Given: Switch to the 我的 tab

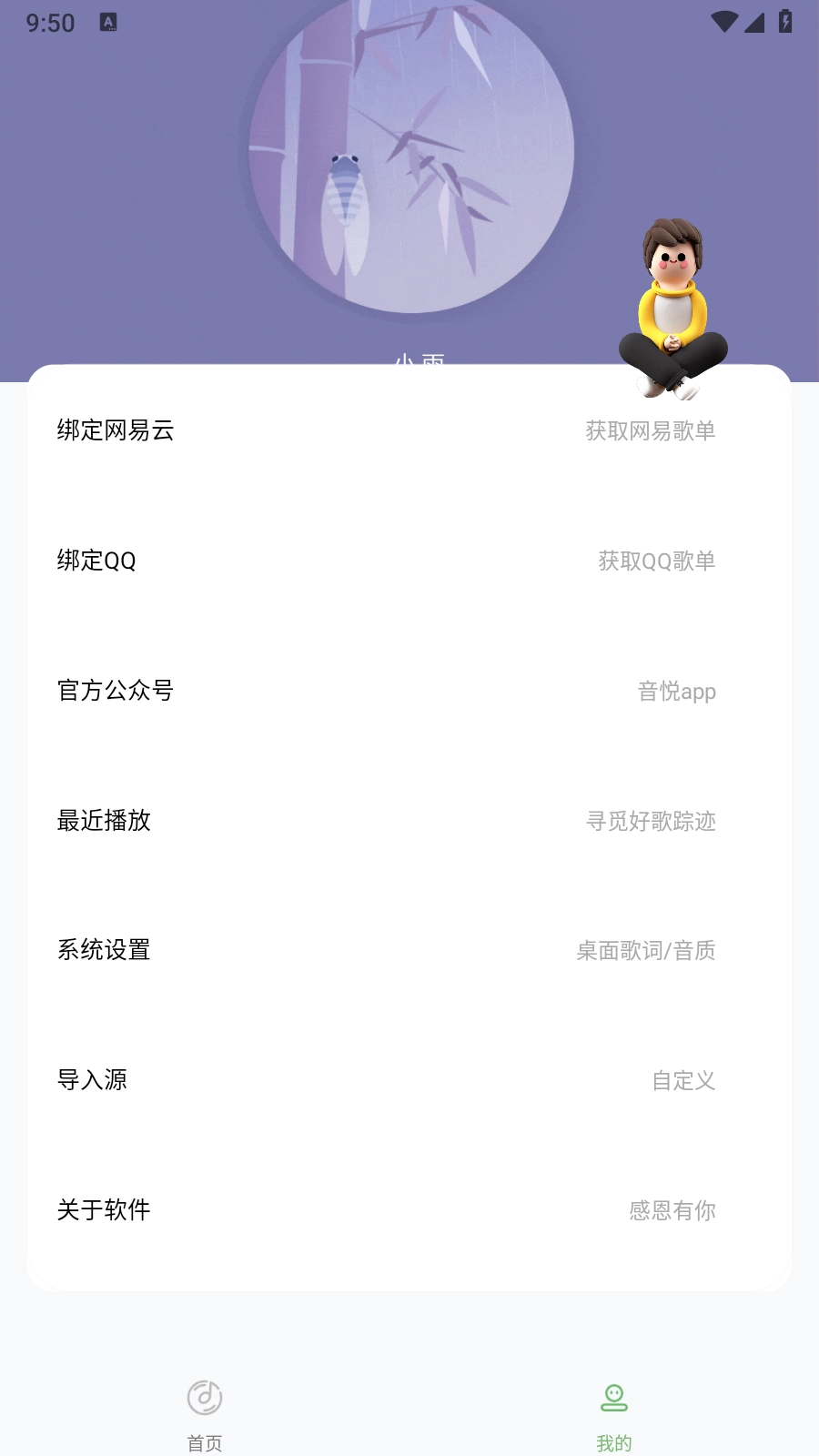Looking at the screenshot, I should click(614, 1410).
